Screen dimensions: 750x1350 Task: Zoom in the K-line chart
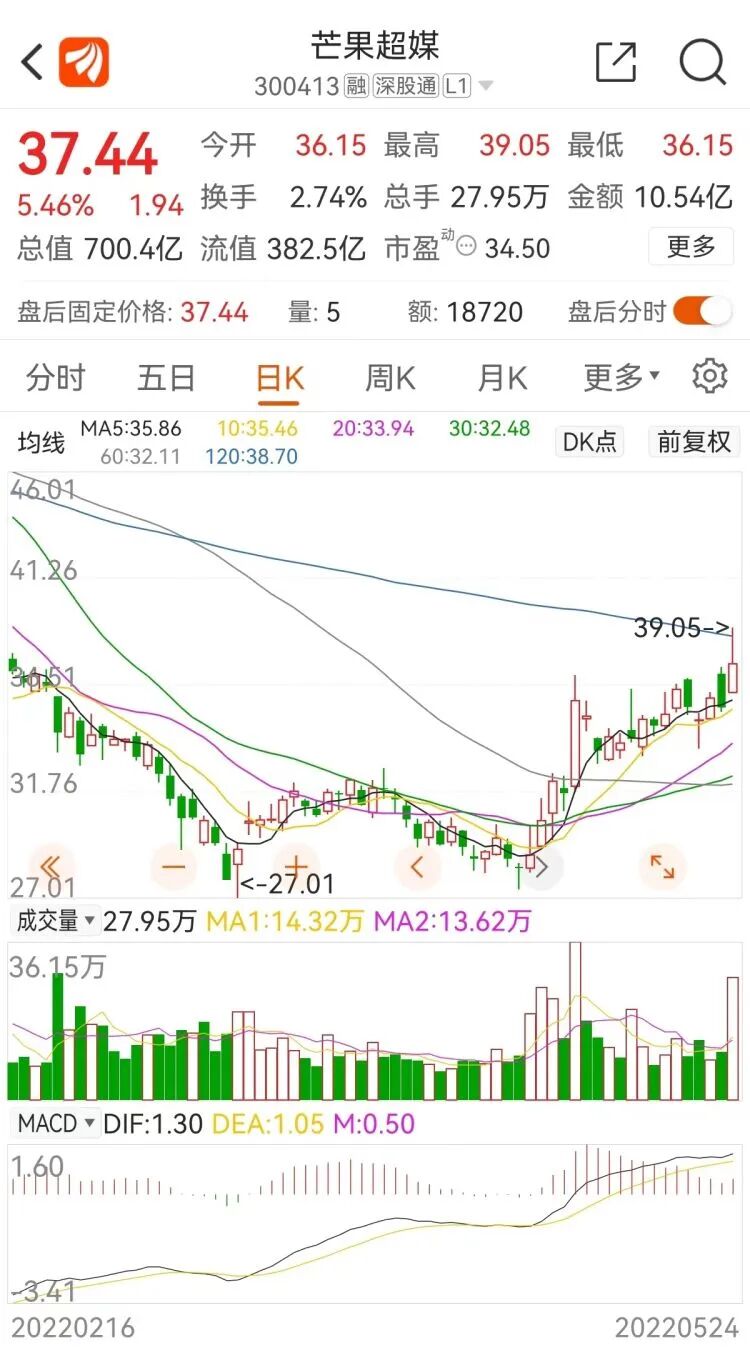coord(296,866)
